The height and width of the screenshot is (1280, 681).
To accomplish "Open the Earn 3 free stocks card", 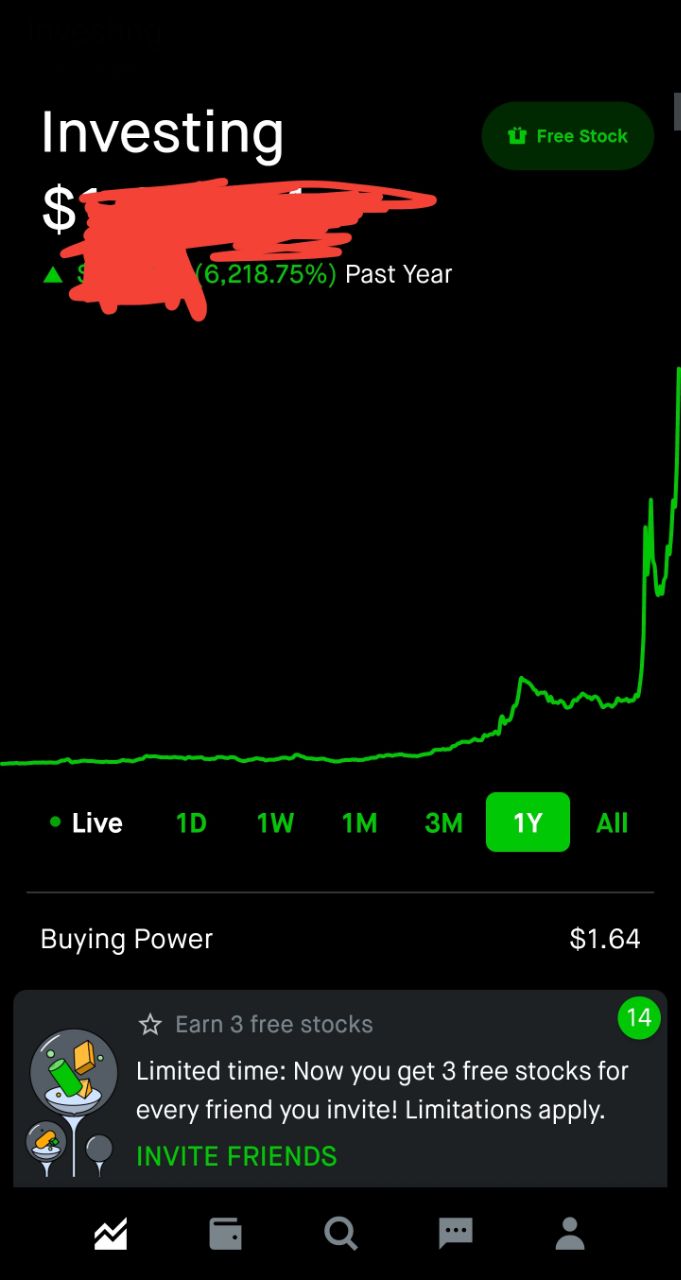I will point(340,1089).
